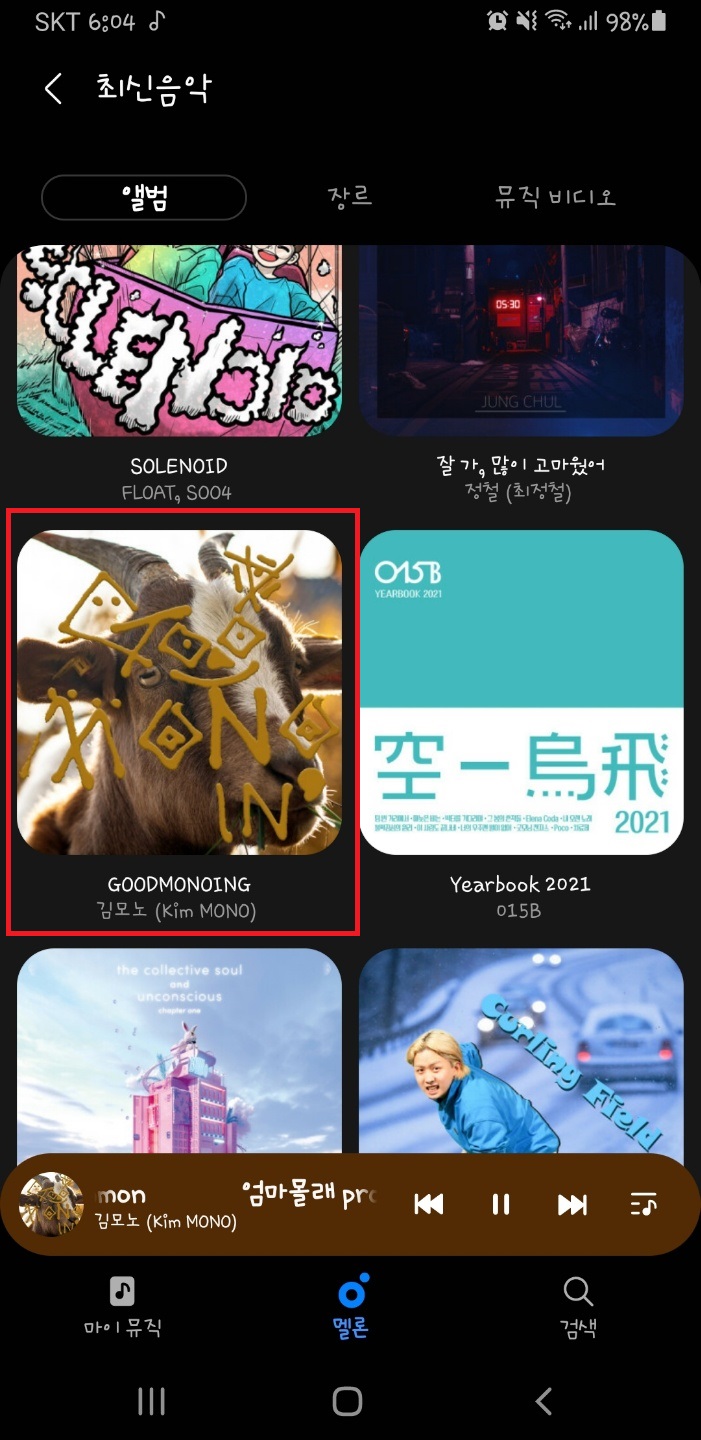Switch to the 멜론 tab
Image resolution: width=701 pixels, height=1440 pixels.
click(x=350, y=1307)
